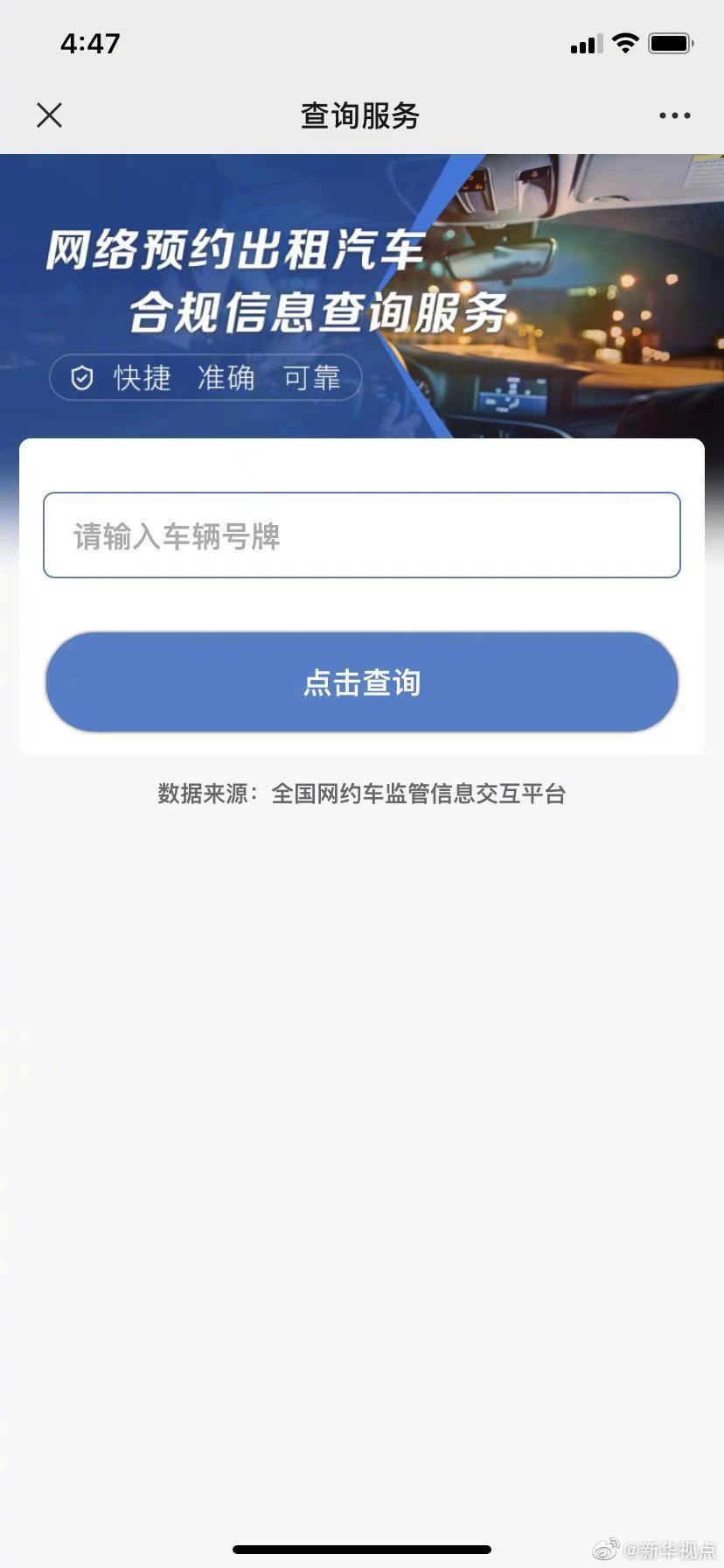Open the three-dot overflow menu

tap(674, 115)
